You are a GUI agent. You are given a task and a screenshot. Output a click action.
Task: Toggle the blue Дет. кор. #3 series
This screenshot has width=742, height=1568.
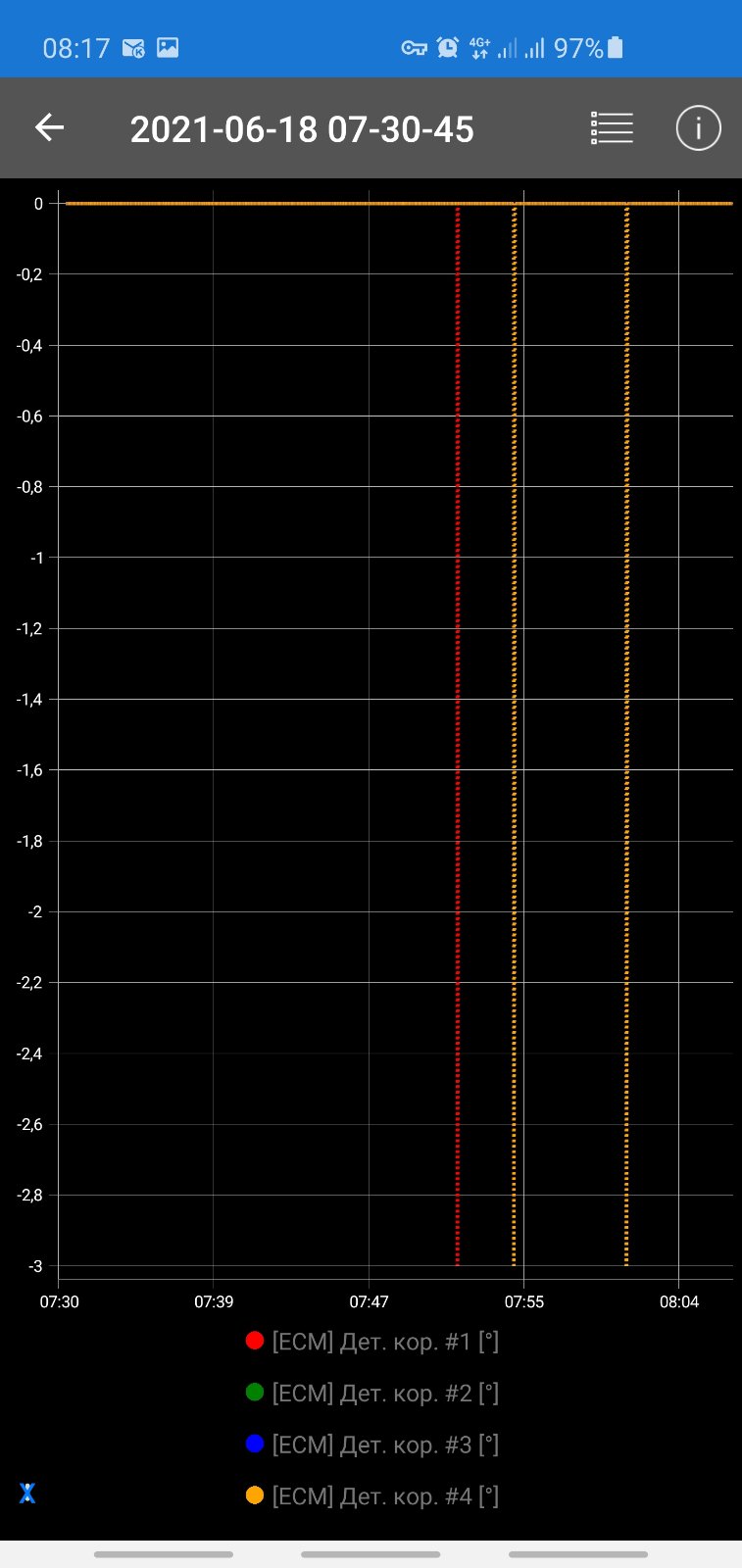tap(372, 1445)
